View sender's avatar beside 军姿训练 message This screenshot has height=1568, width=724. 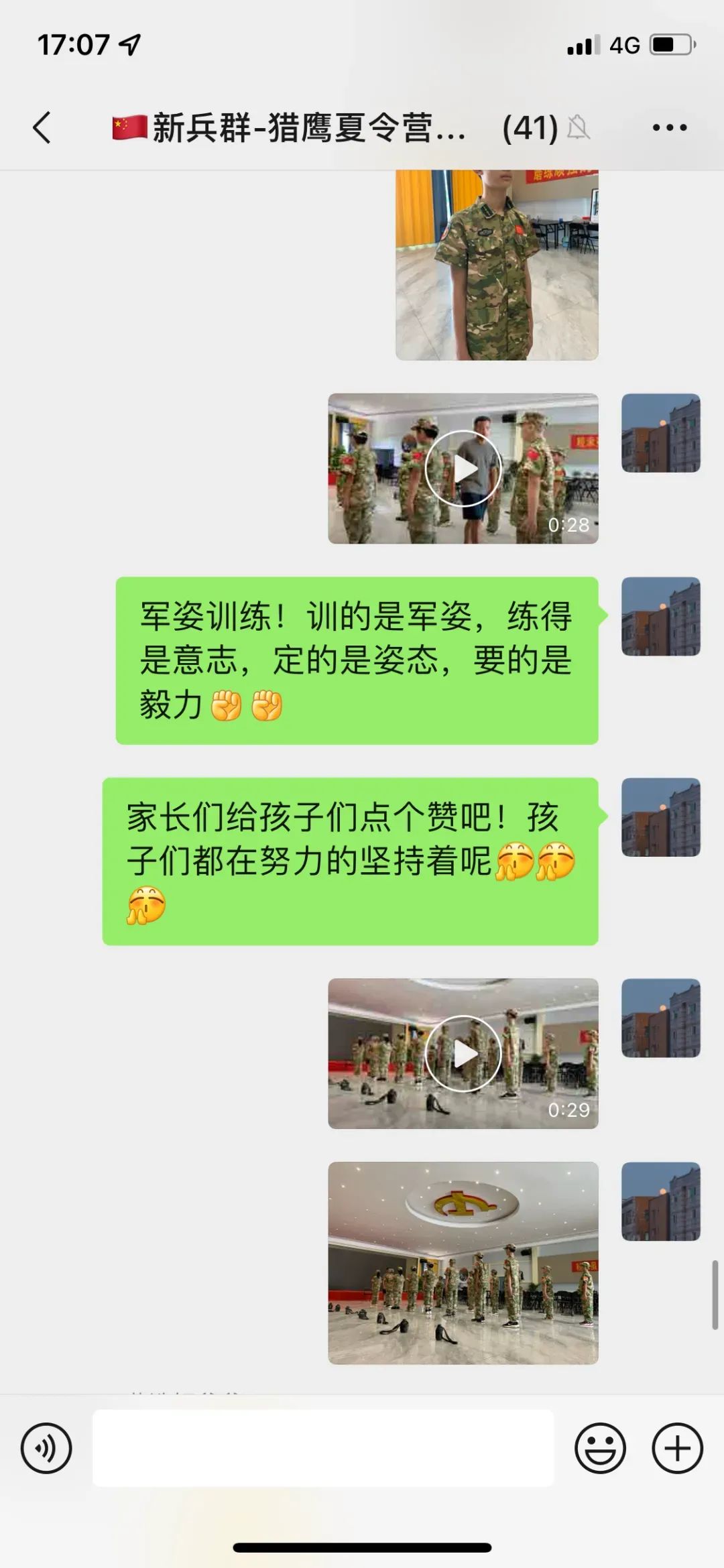pyautogui.click(x=660, y=616)
